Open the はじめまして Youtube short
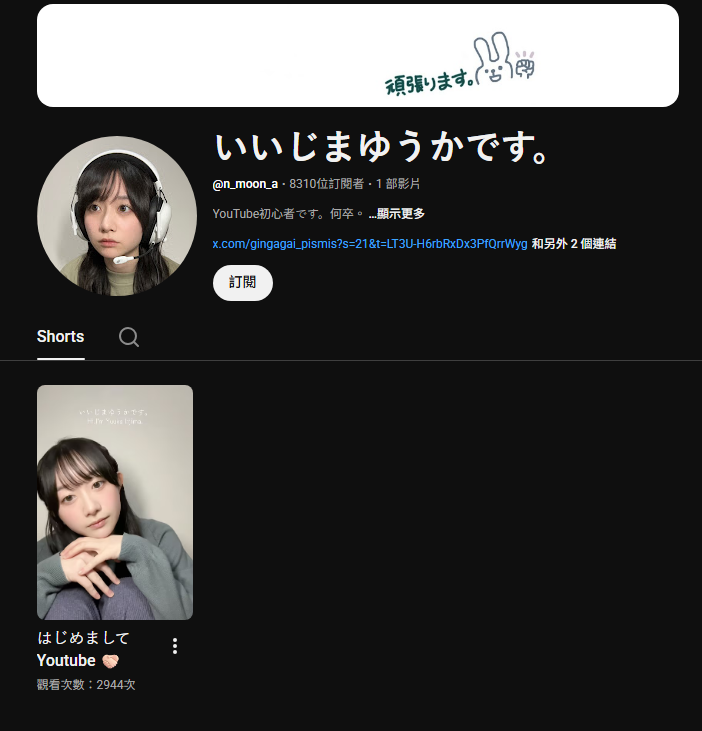702x731 pixels. (115, 502)
